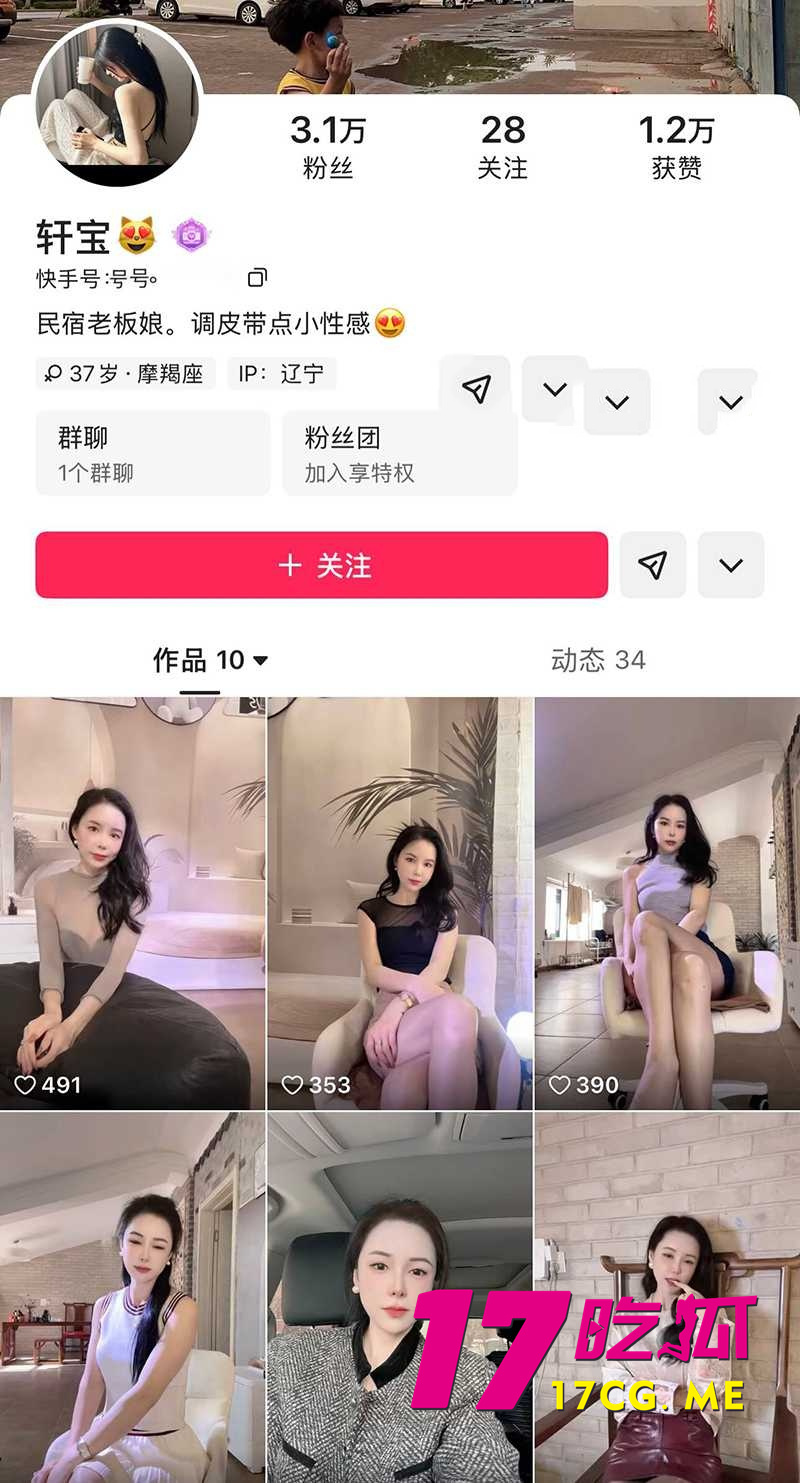
Task: Click the heart icon on the 491-likes video
Action: point(24,1084)
